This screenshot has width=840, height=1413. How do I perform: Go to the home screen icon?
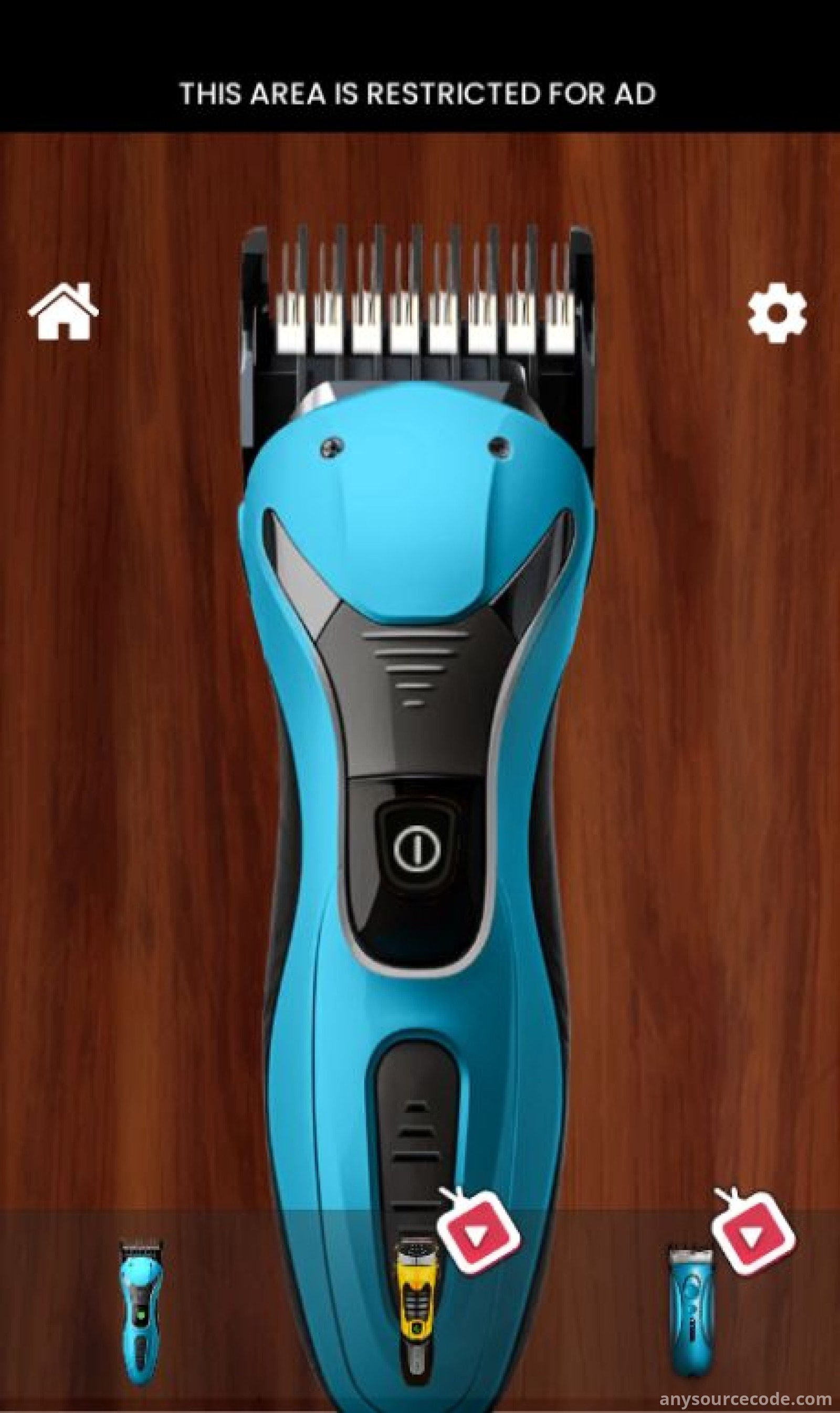pos(64,311)
